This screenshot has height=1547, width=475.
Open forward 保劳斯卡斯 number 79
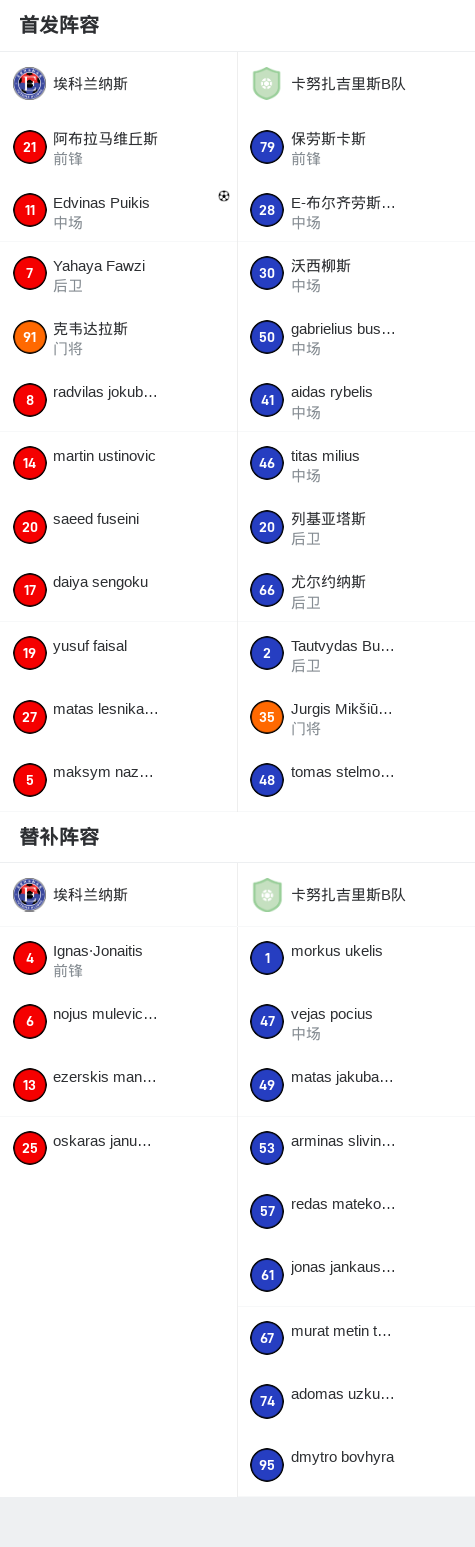pos(356,147)
